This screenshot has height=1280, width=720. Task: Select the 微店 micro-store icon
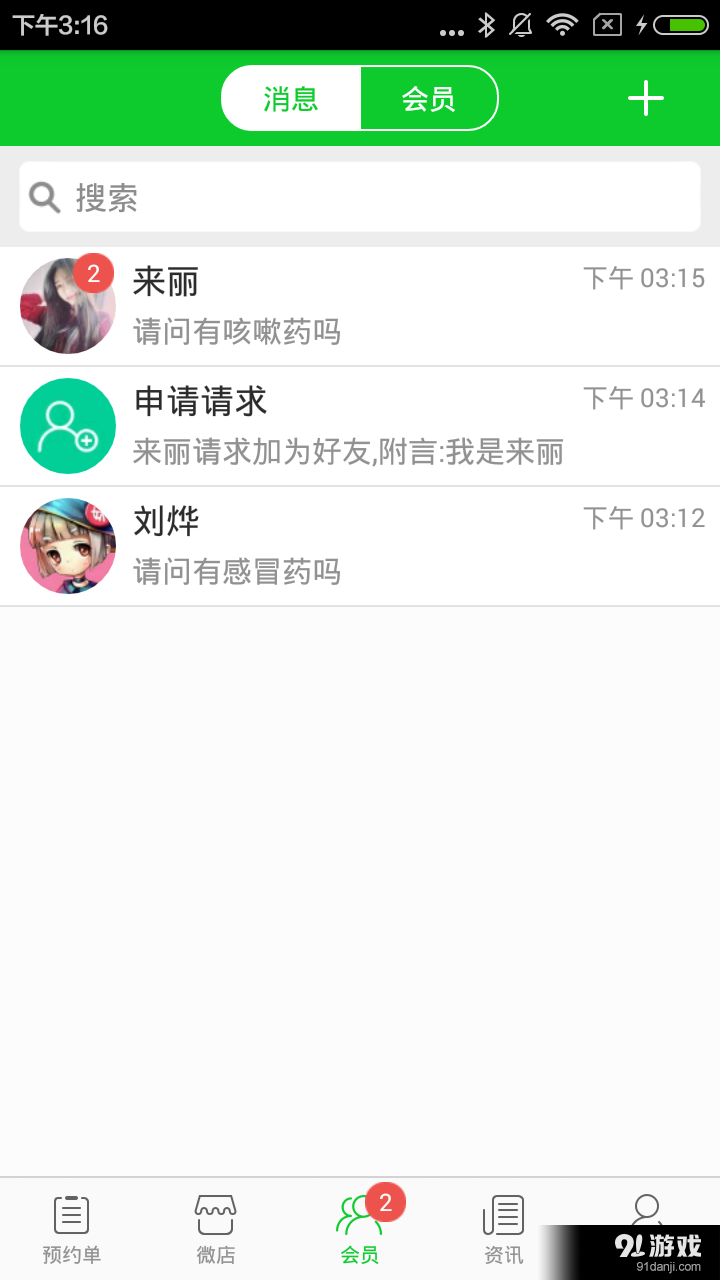click(x=214, y=1215)
